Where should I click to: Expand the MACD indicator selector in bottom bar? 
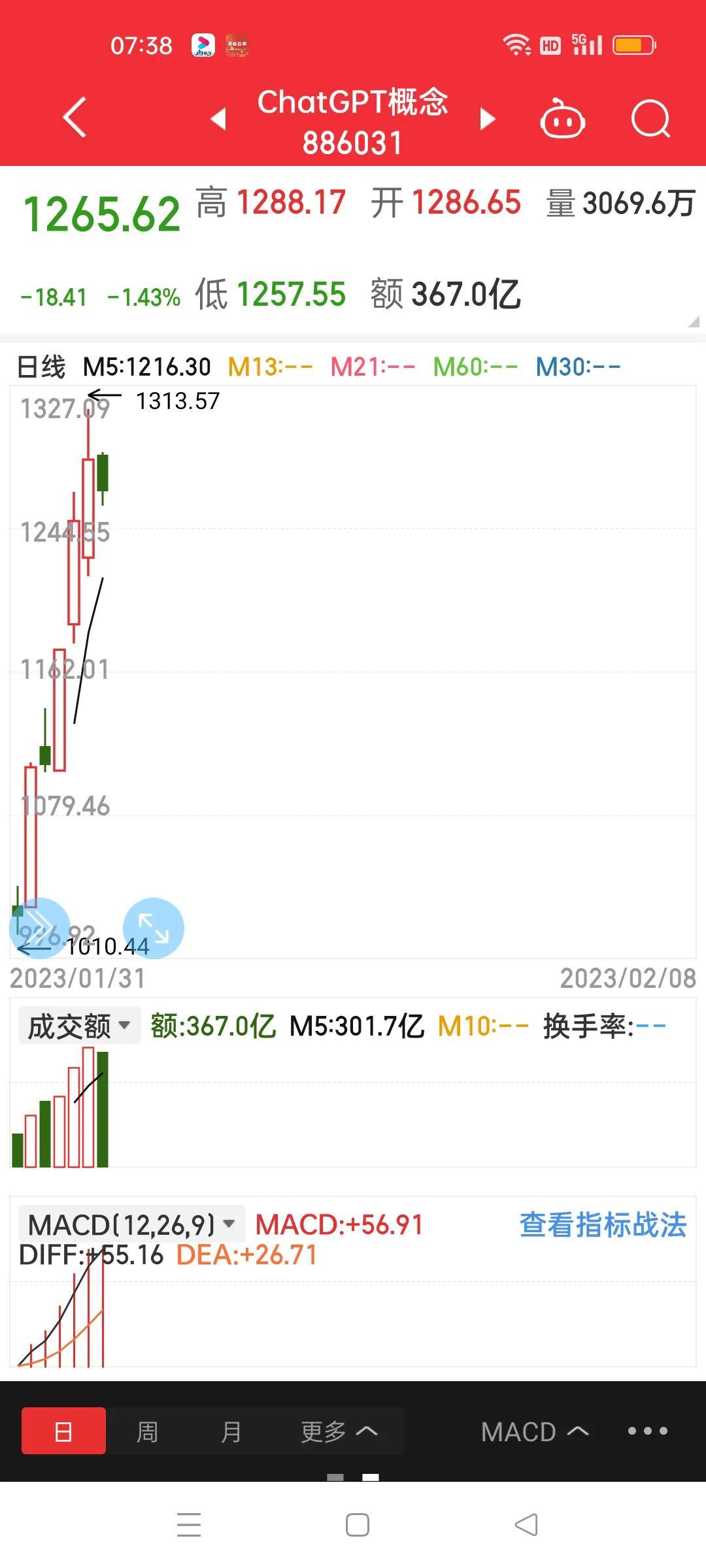click(535, 1431)
